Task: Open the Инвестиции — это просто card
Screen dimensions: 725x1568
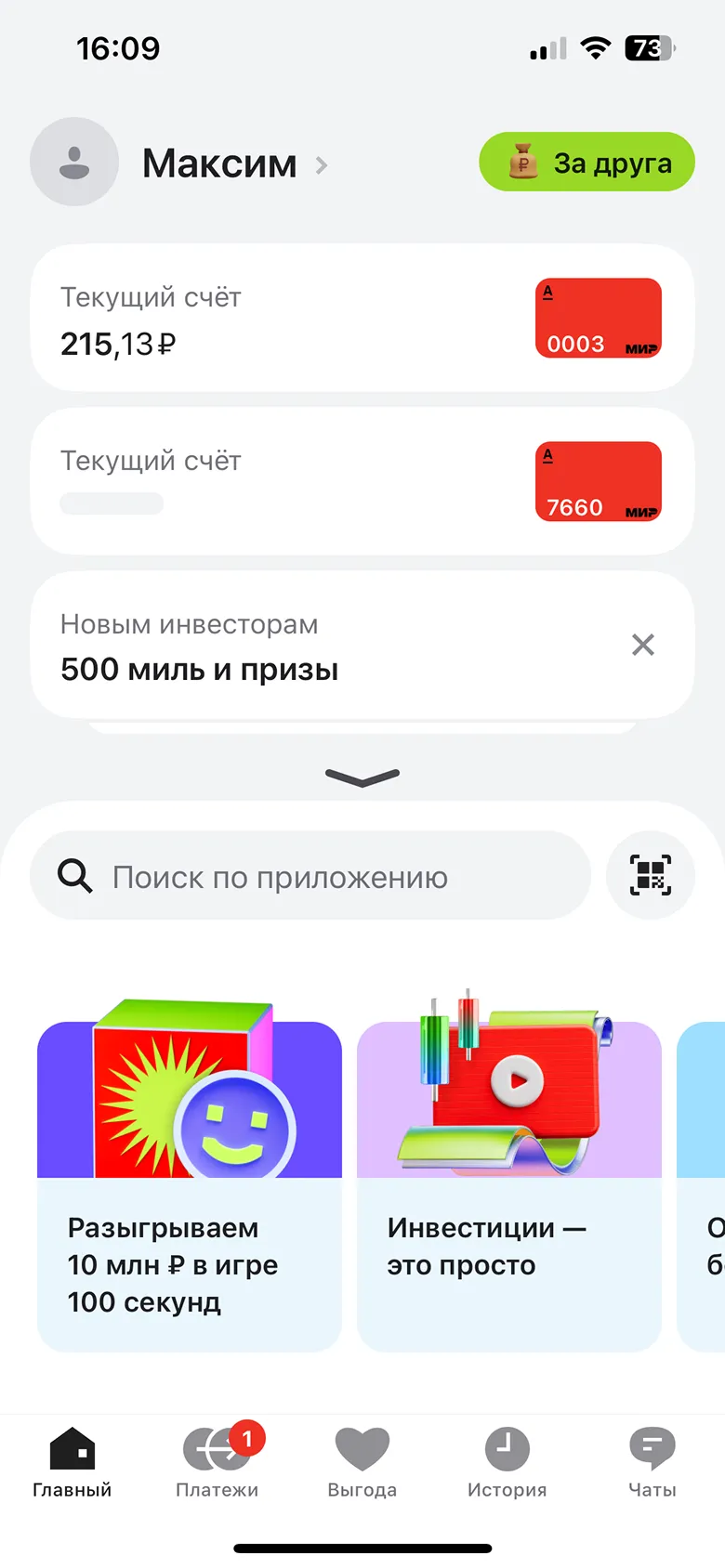Action: click(507, 1180)
